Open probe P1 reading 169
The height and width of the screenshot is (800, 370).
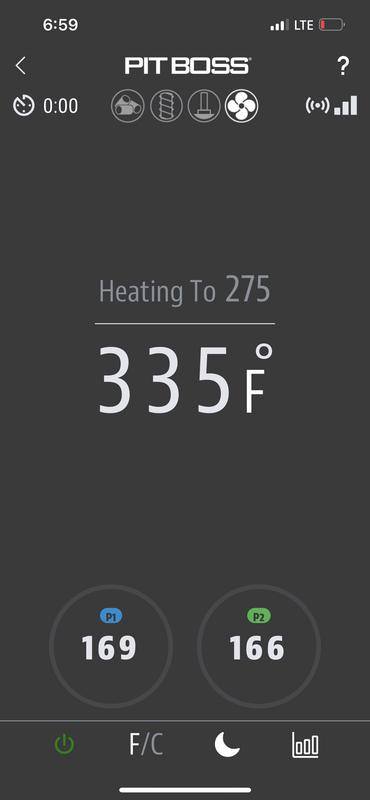(x=111, y=646)
